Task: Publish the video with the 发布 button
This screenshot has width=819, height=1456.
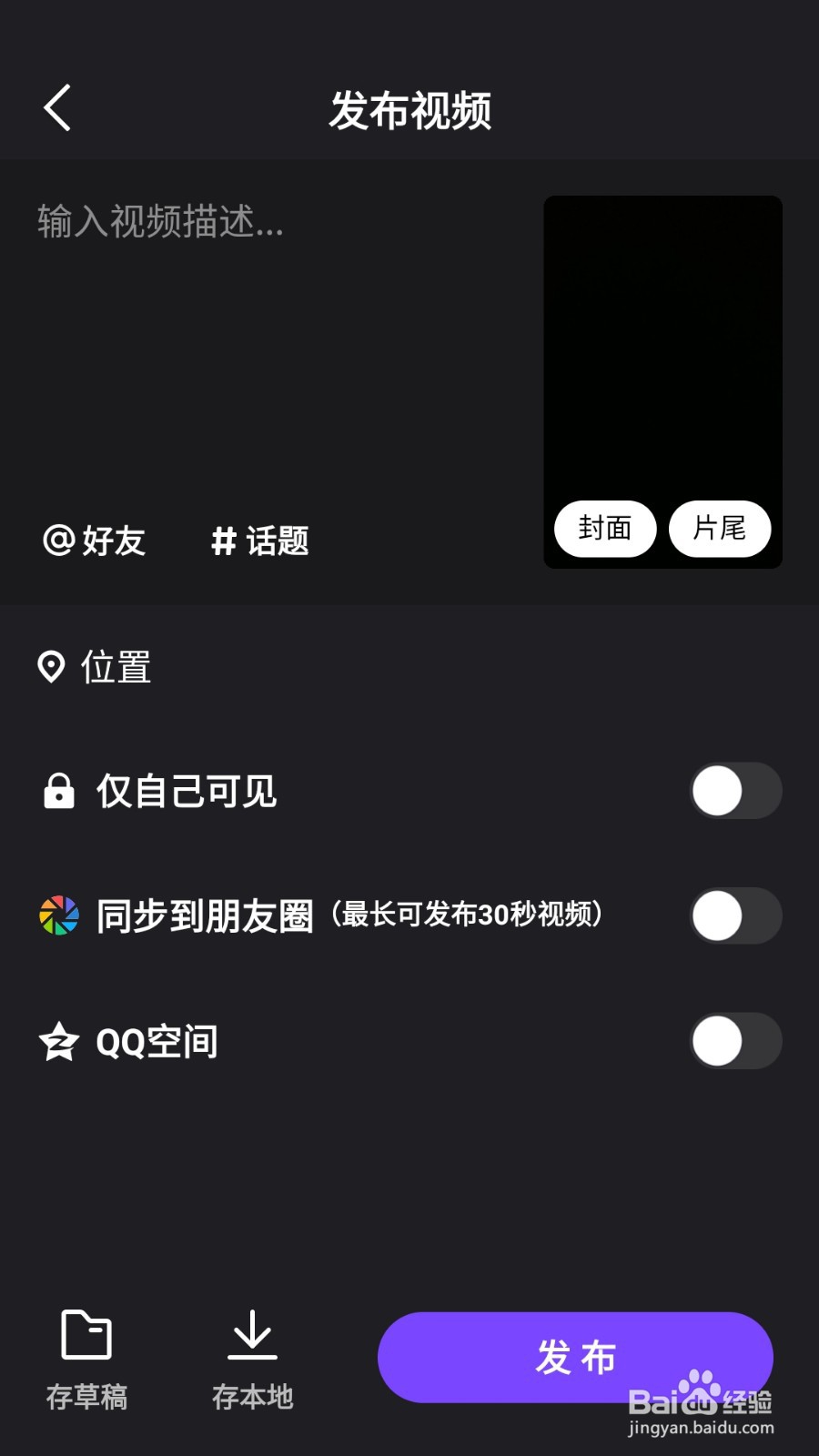Action: coord(575,1357)
